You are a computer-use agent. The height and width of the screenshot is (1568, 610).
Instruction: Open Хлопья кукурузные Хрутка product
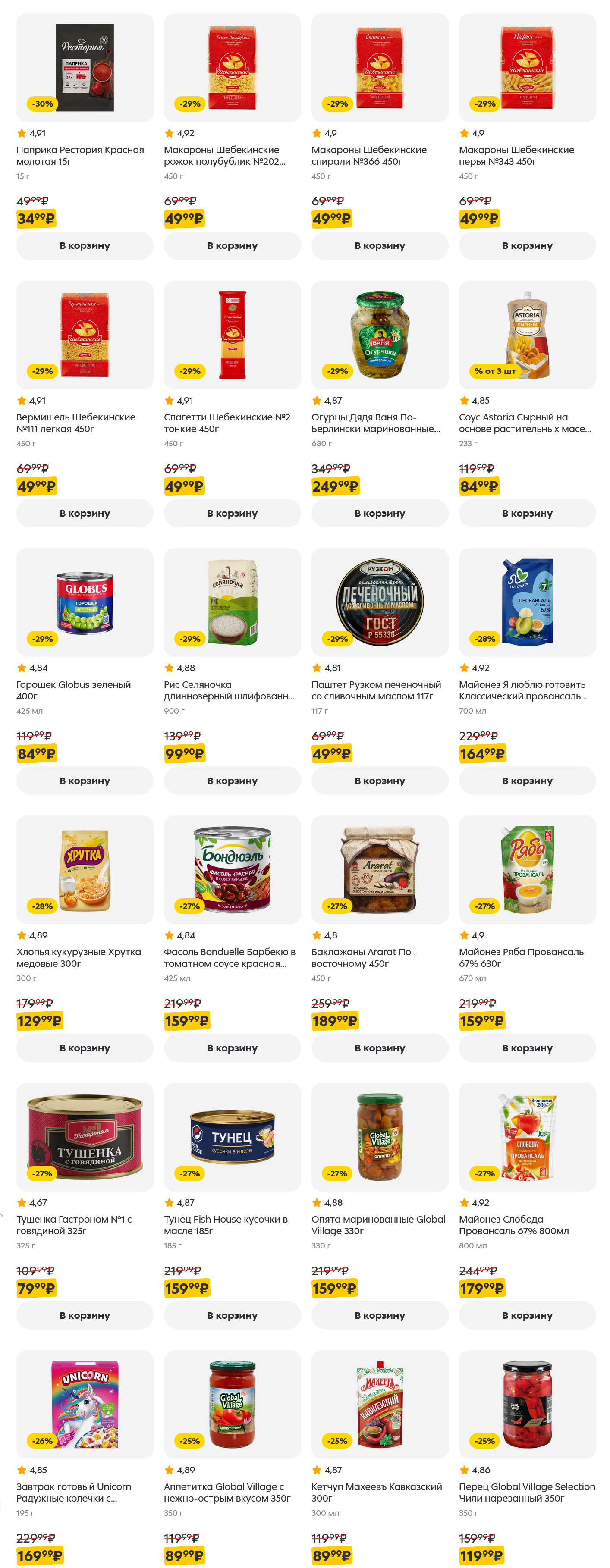[85, 869]
